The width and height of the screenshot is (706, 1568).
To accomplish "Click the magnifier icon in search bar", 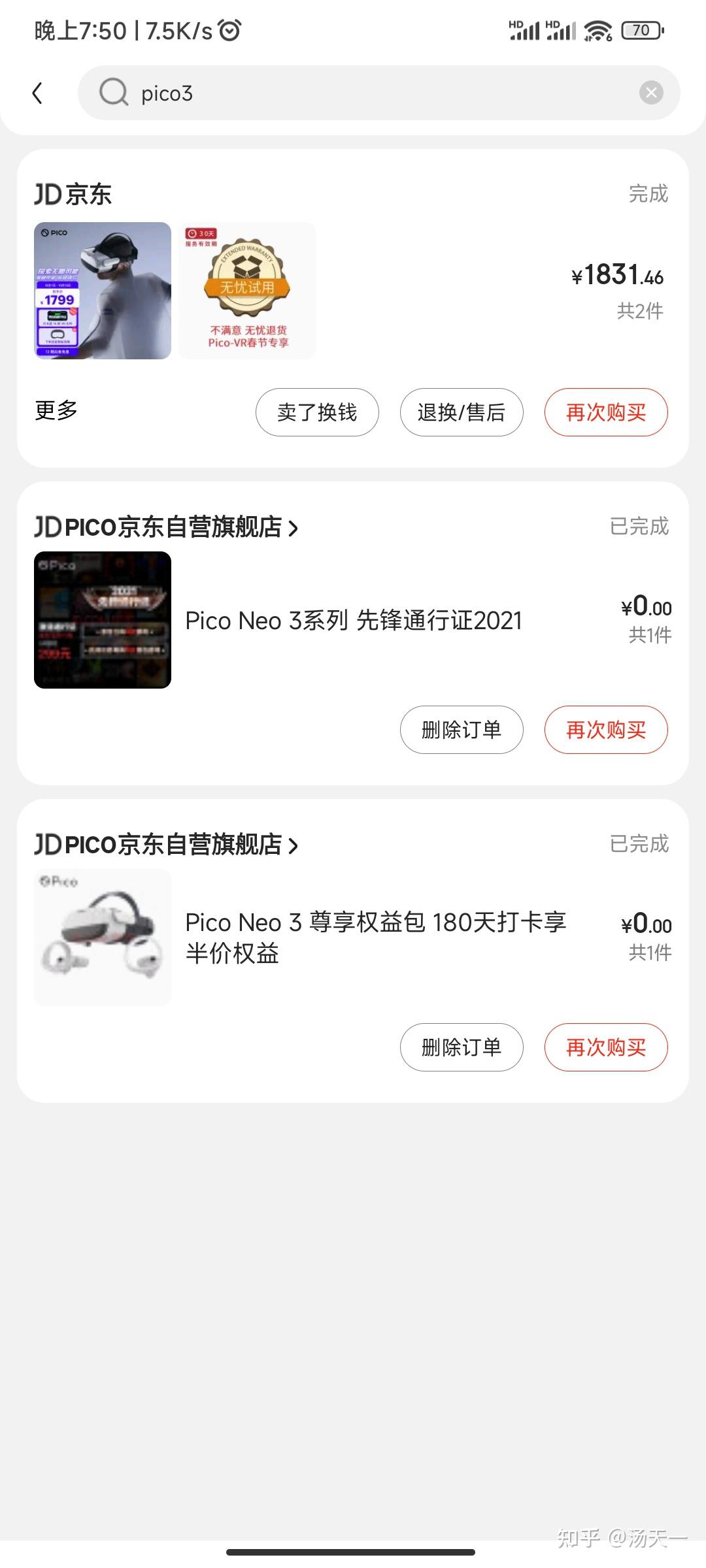I will [x=114, y=92].
